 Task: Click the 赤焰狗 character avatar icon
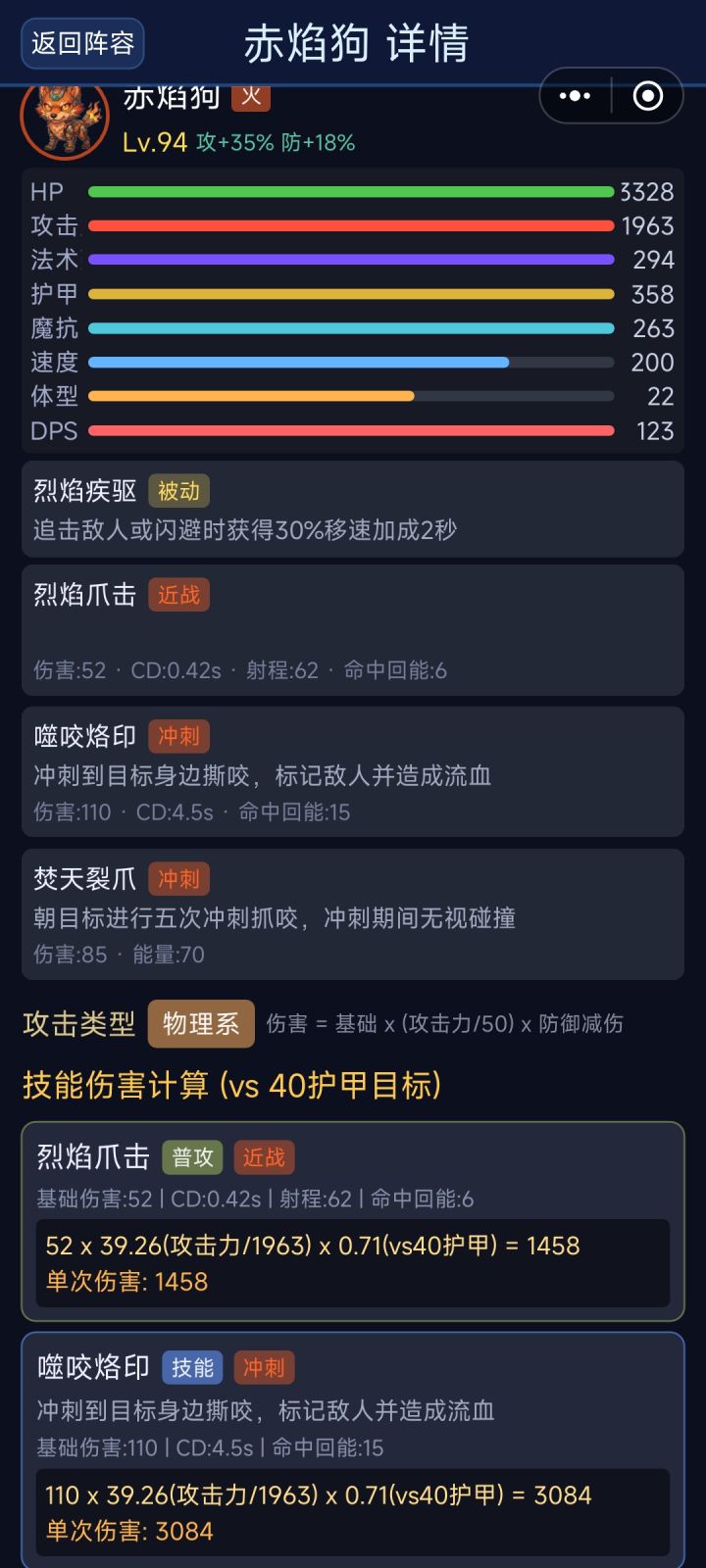[x=65, y=122]
